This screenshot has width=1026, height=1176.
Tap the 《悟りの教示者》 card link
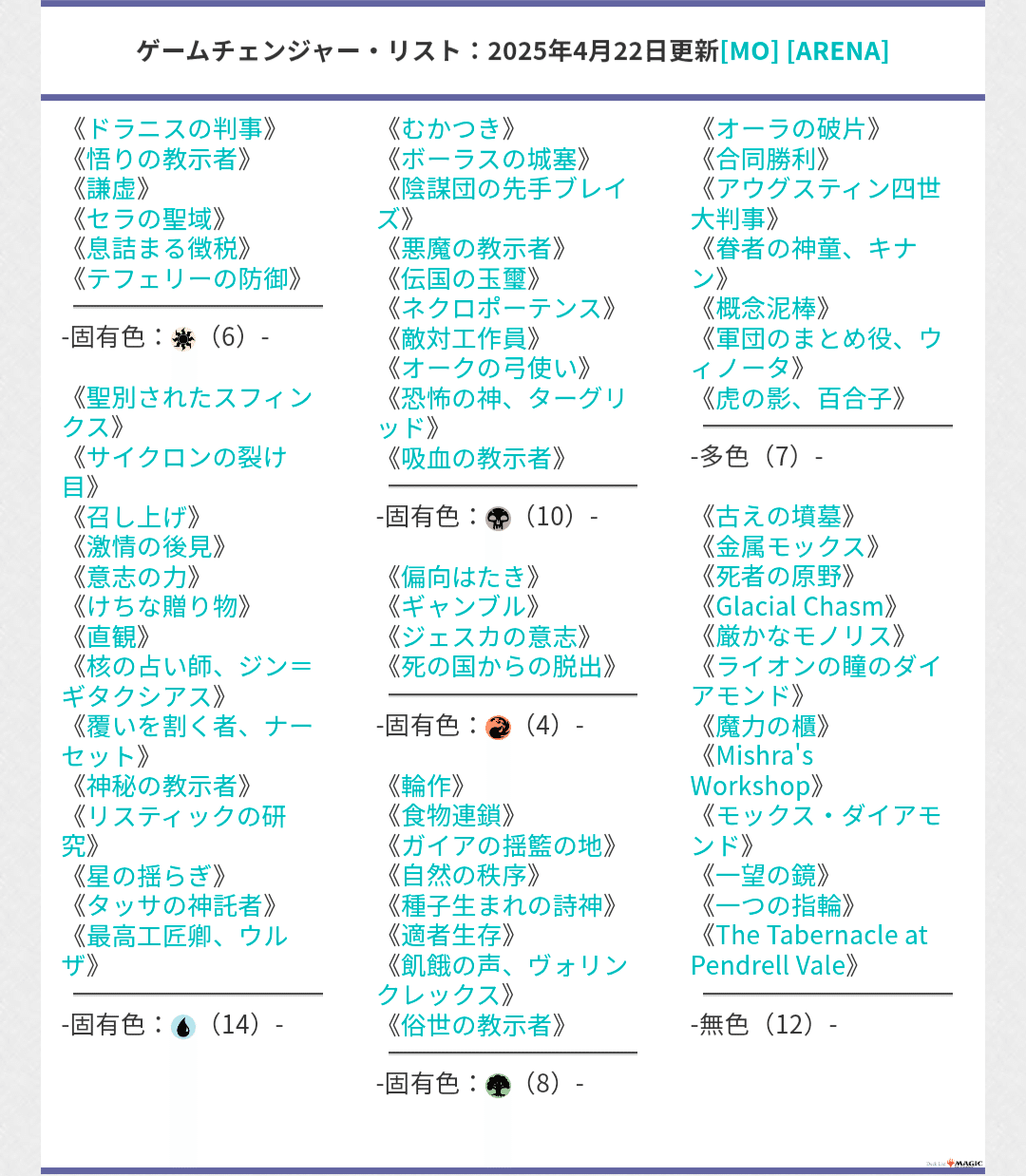point(161,159)
